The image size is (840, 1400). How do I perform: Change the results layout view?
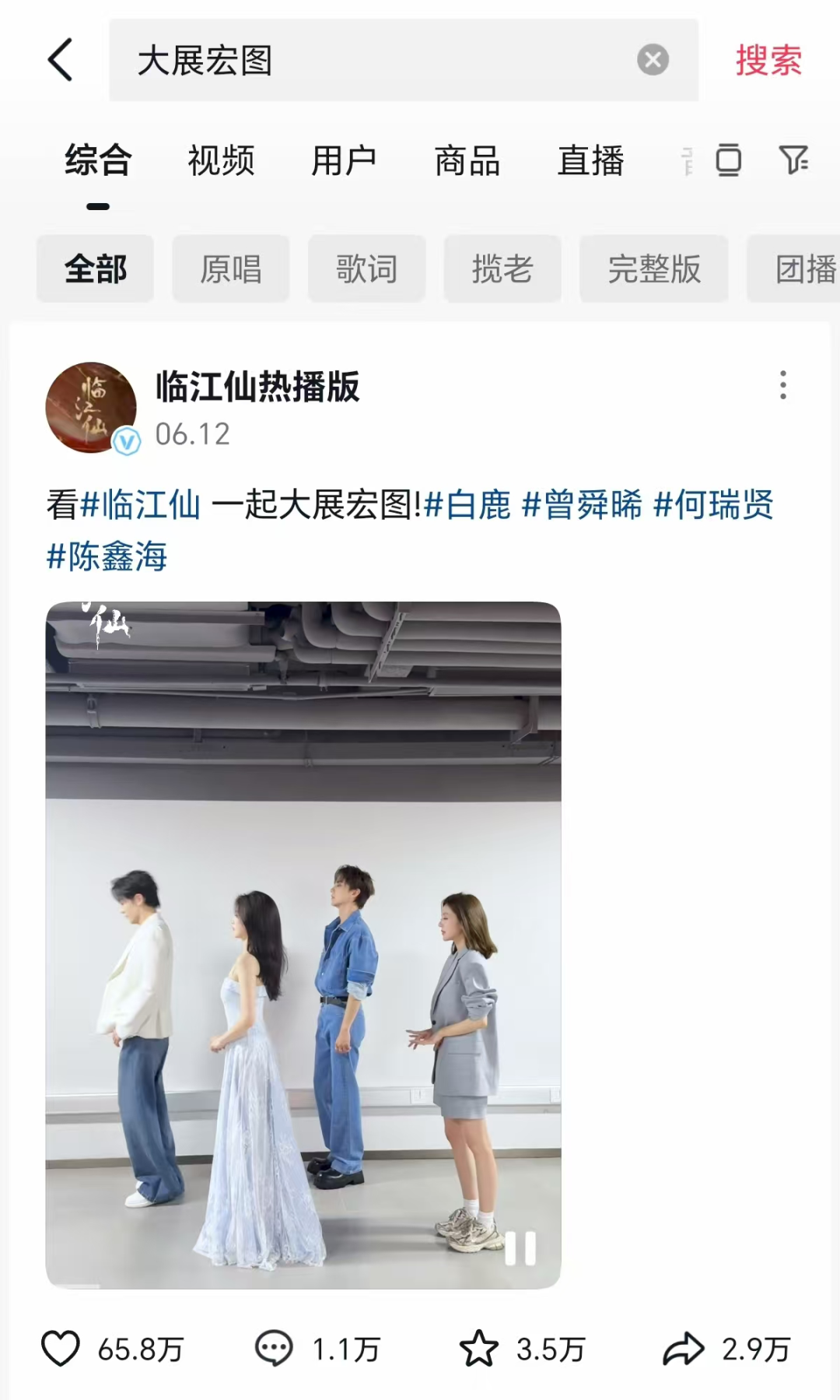[728, 160]
